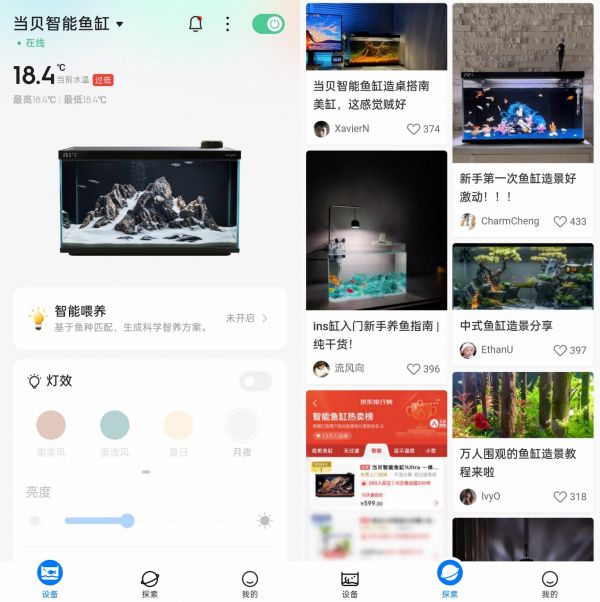This screenshot has height=602, width=600.
Task: Open the 智能喂养 feeding plan row
Action: tap(150, 318)
